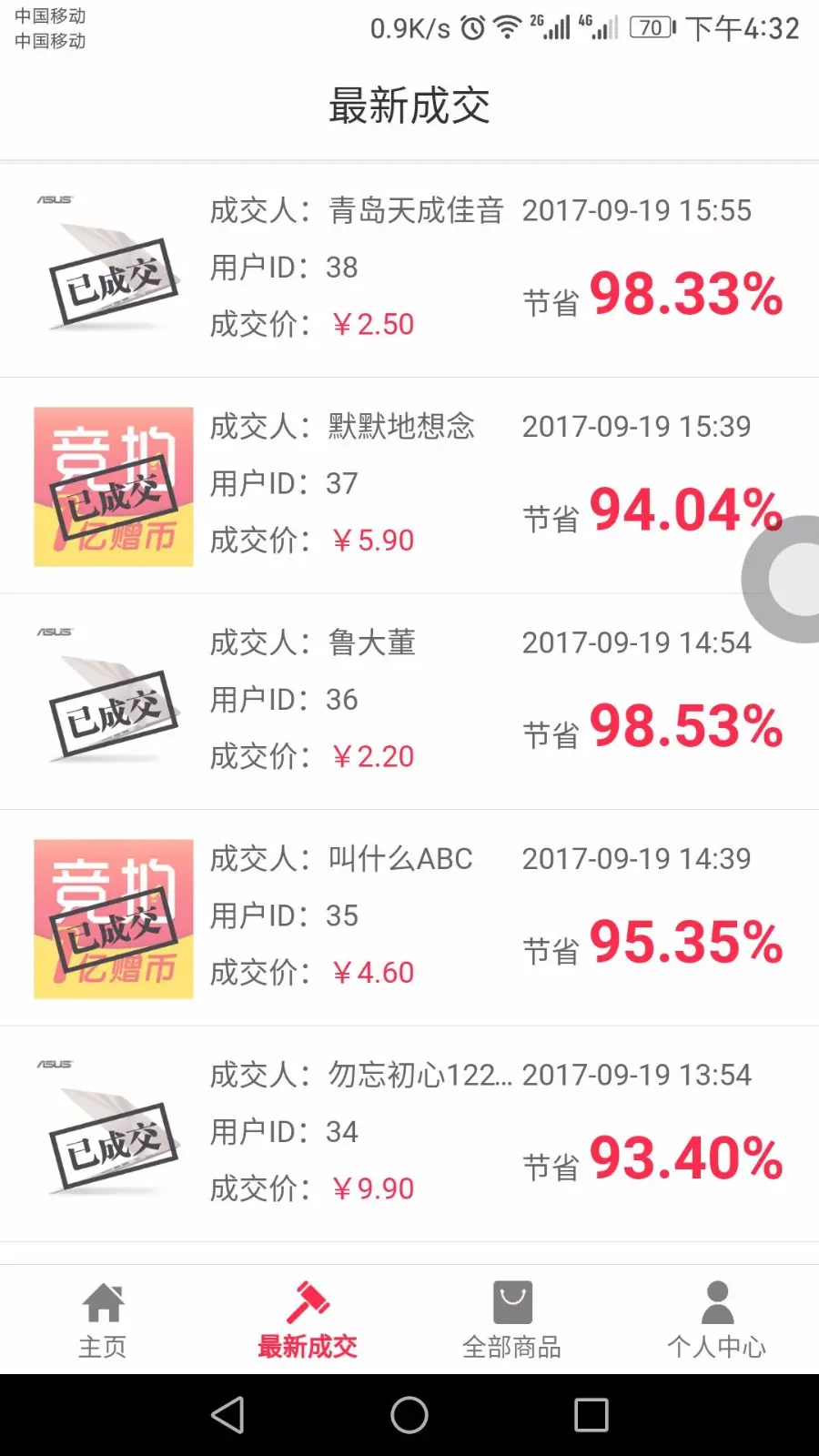819x1456 pixels.
Task: Open 鲁大董's completed auction
Action: pos(409,701)
